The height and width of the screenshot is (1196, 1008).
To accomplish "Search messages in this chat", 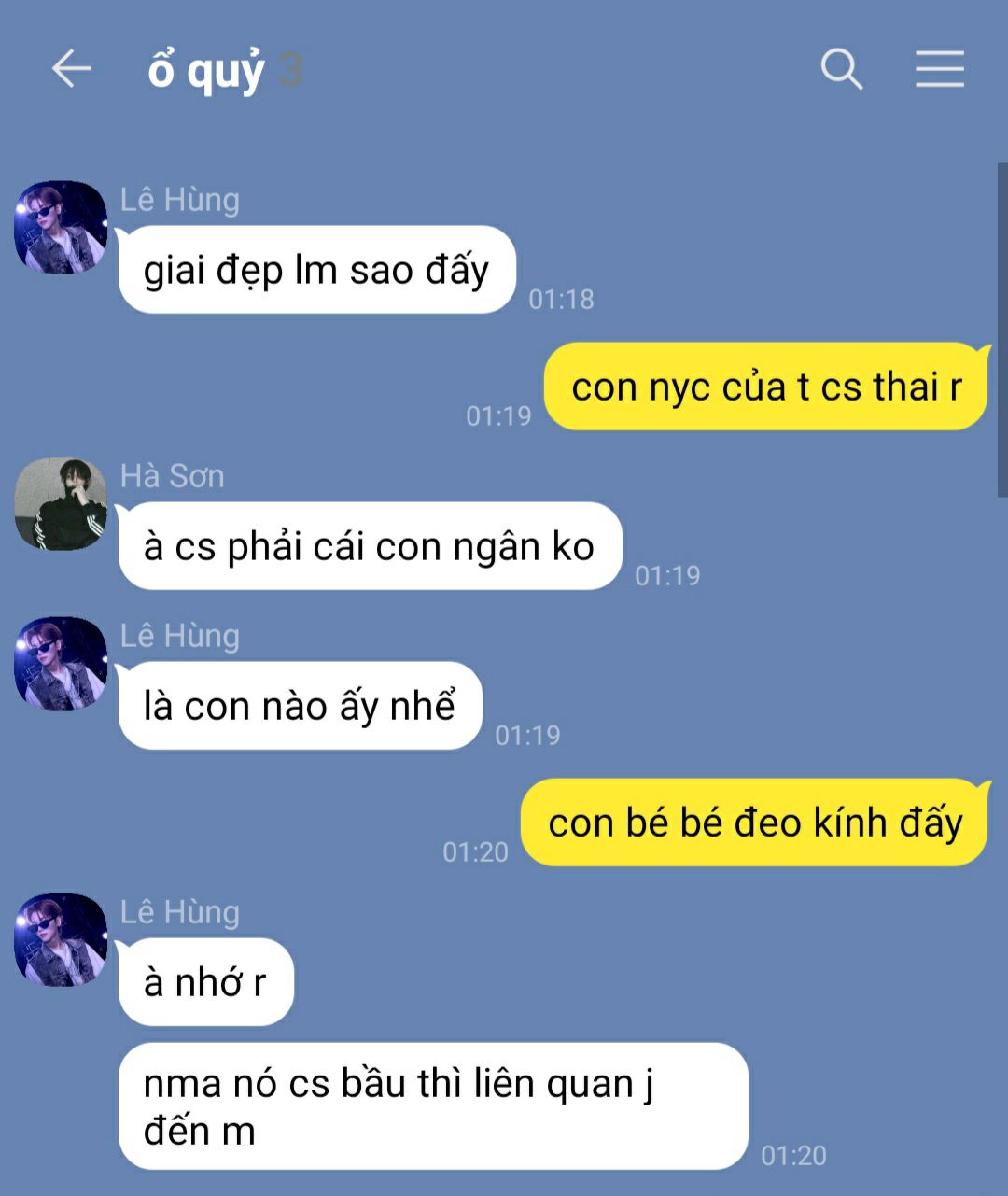I will coord(841,69).
